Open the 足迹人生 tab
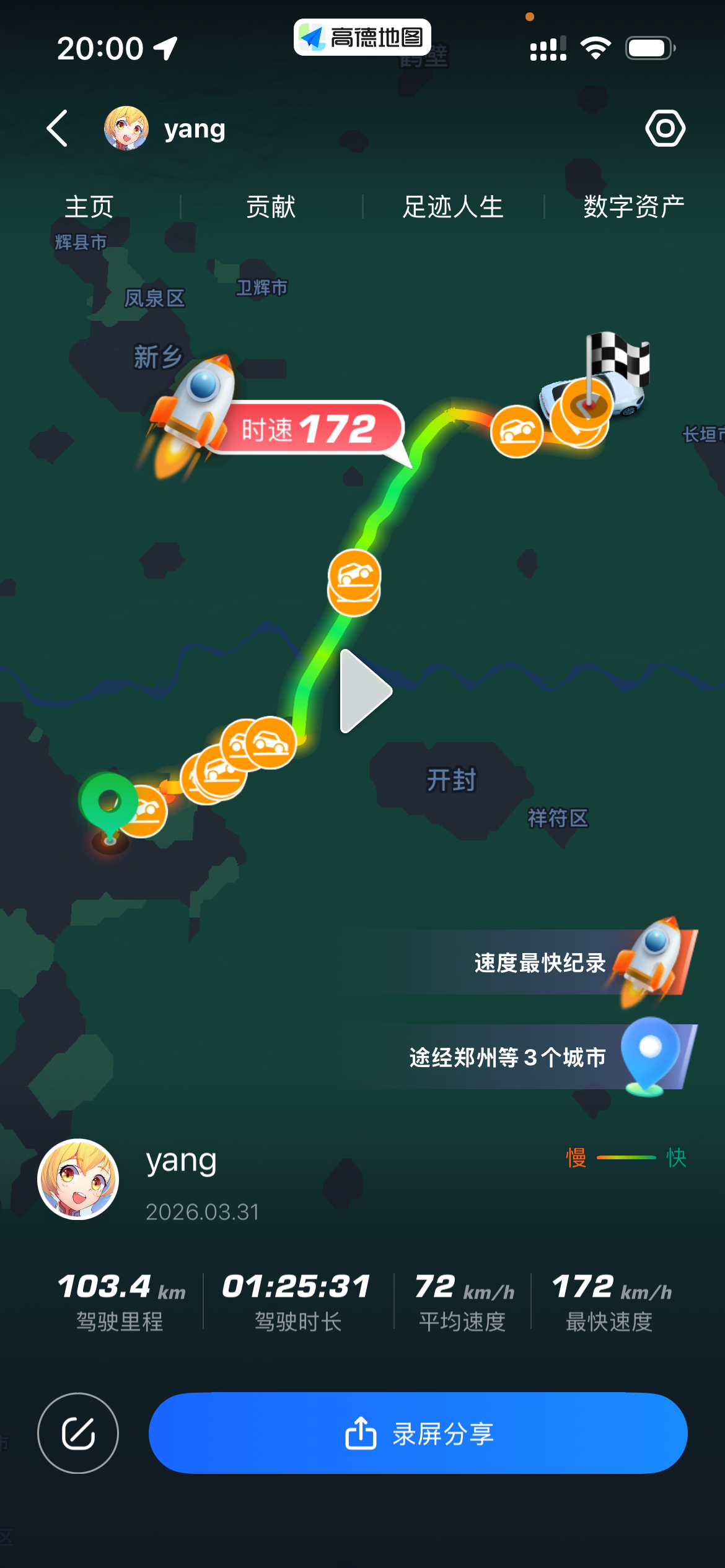 point(453,207)
